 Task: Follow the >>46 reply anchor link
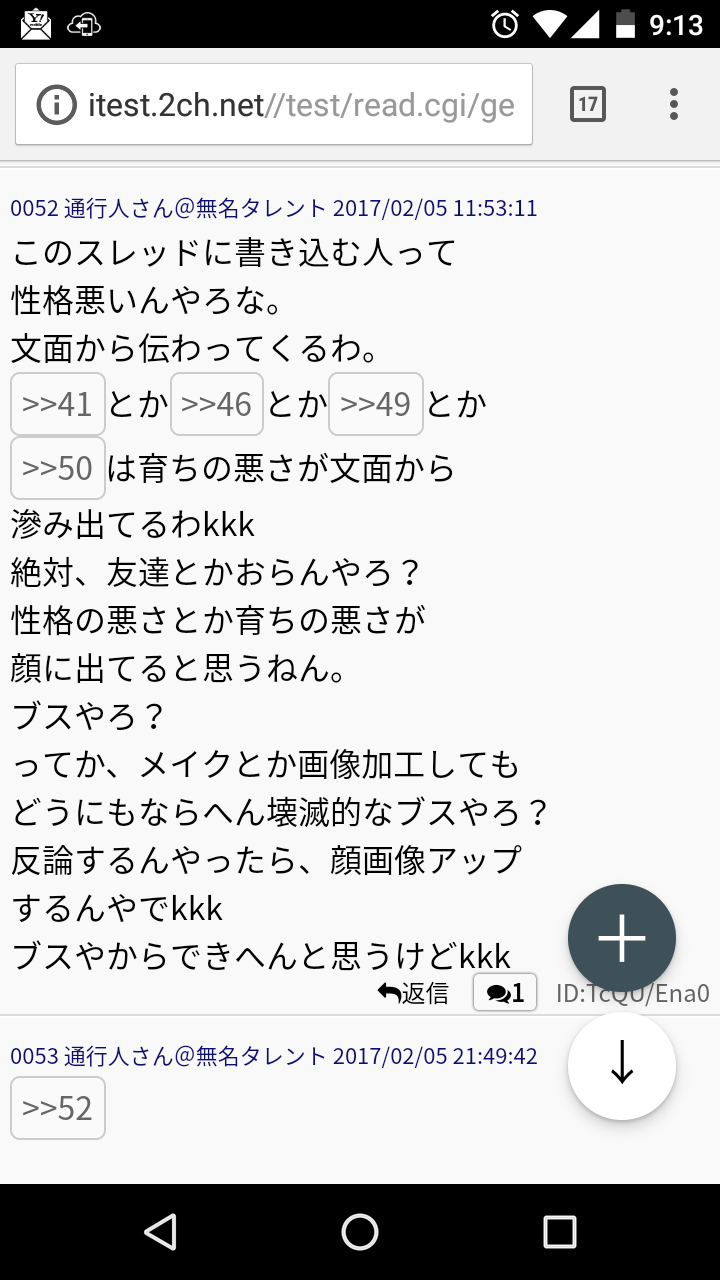tap(217, 404)
